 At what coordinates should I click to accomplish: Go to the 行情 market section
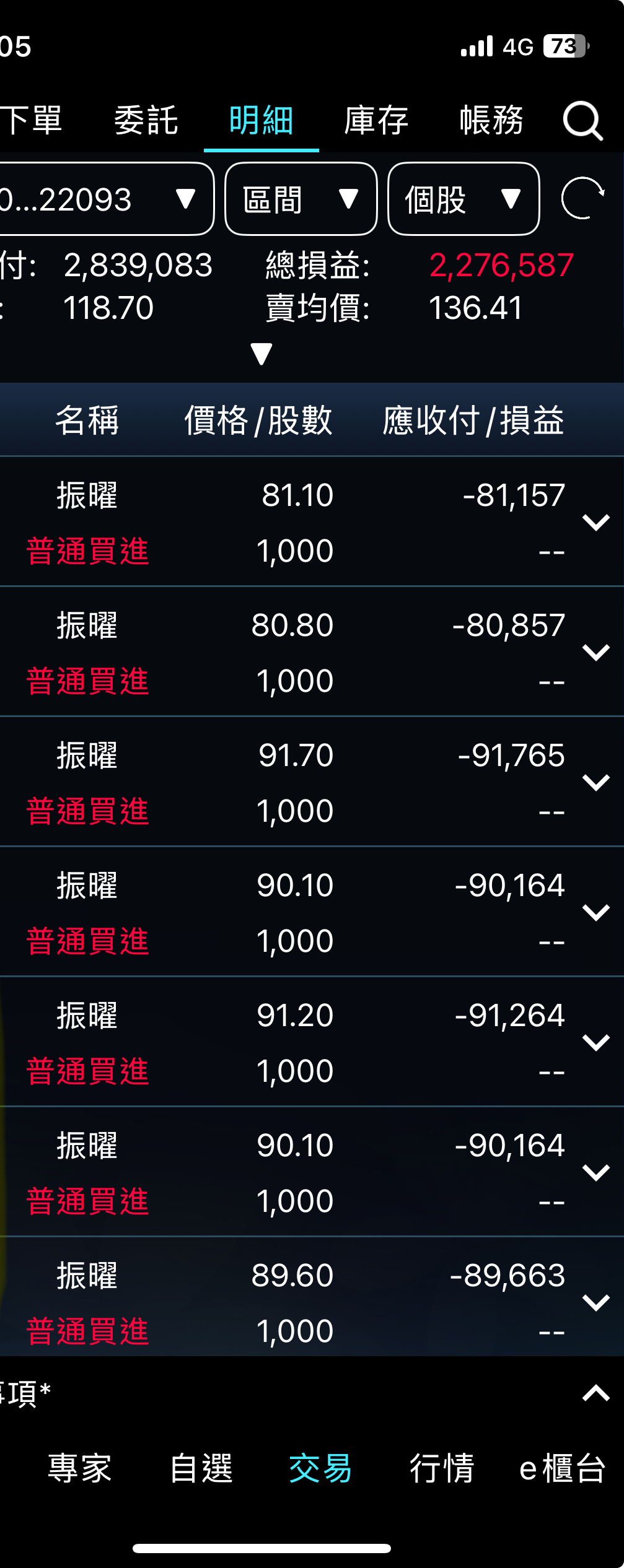tap(442, 1468)
